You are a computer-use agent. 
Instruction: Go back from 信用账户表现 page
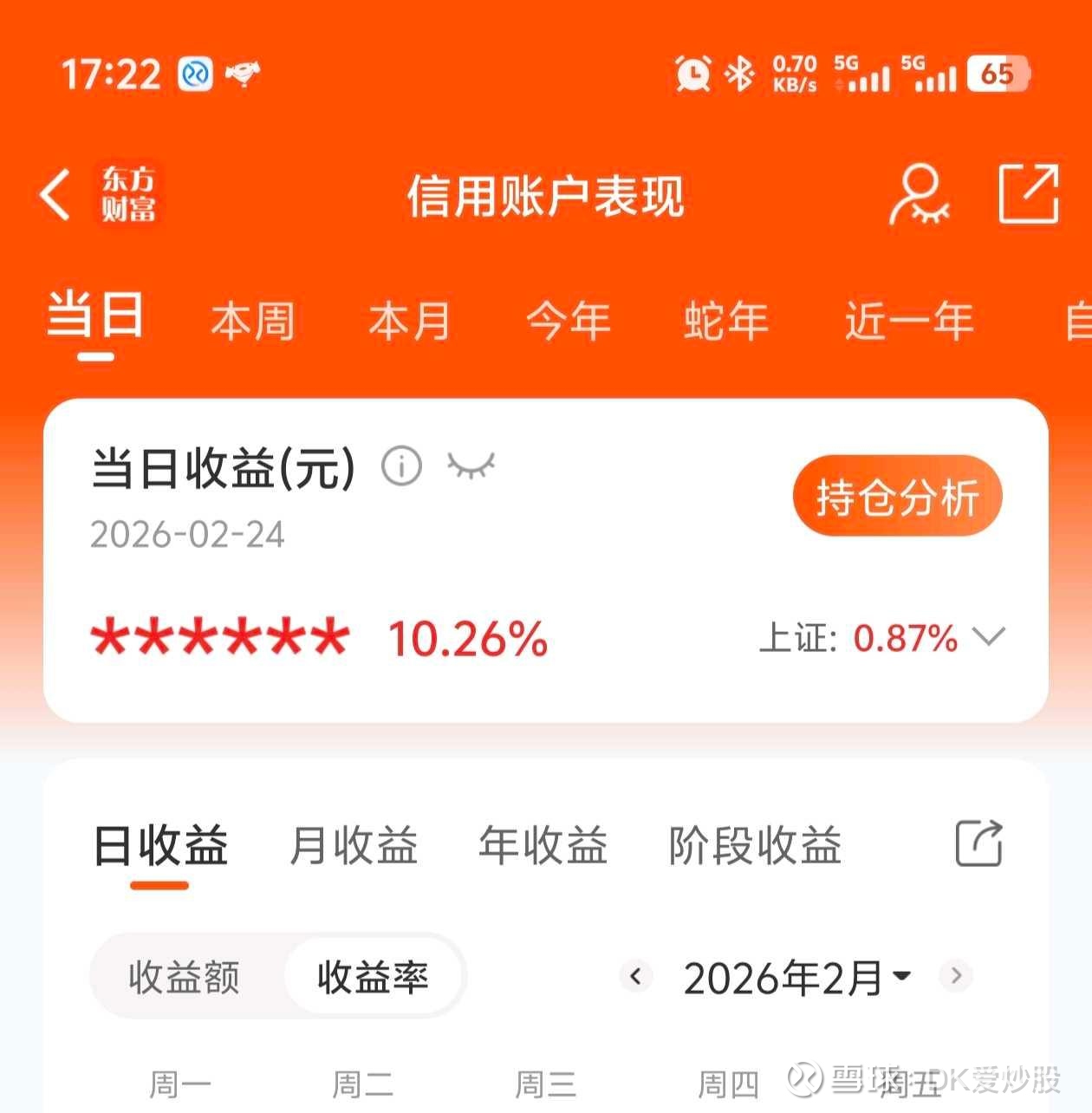pyautogui.click(x=55, y=194)
